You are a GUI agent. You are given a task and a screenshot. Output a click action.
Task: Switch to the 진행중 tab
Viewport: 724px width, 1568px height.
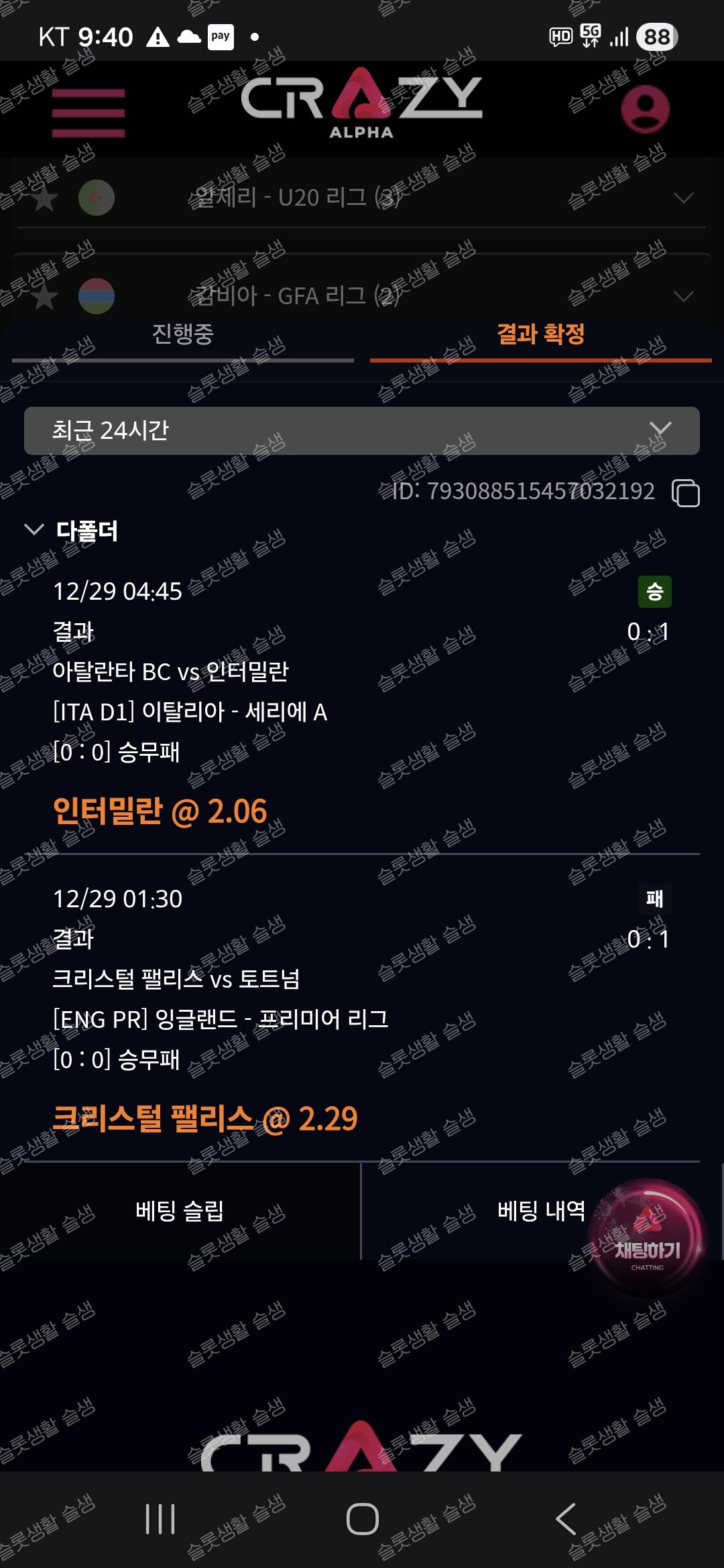pos(182,334)
